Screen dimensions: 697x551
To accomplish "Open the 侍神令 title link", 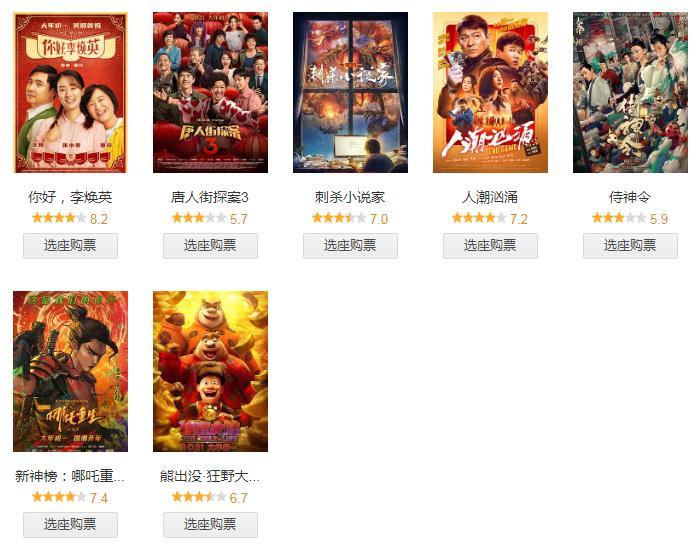I will pos(630,197).
